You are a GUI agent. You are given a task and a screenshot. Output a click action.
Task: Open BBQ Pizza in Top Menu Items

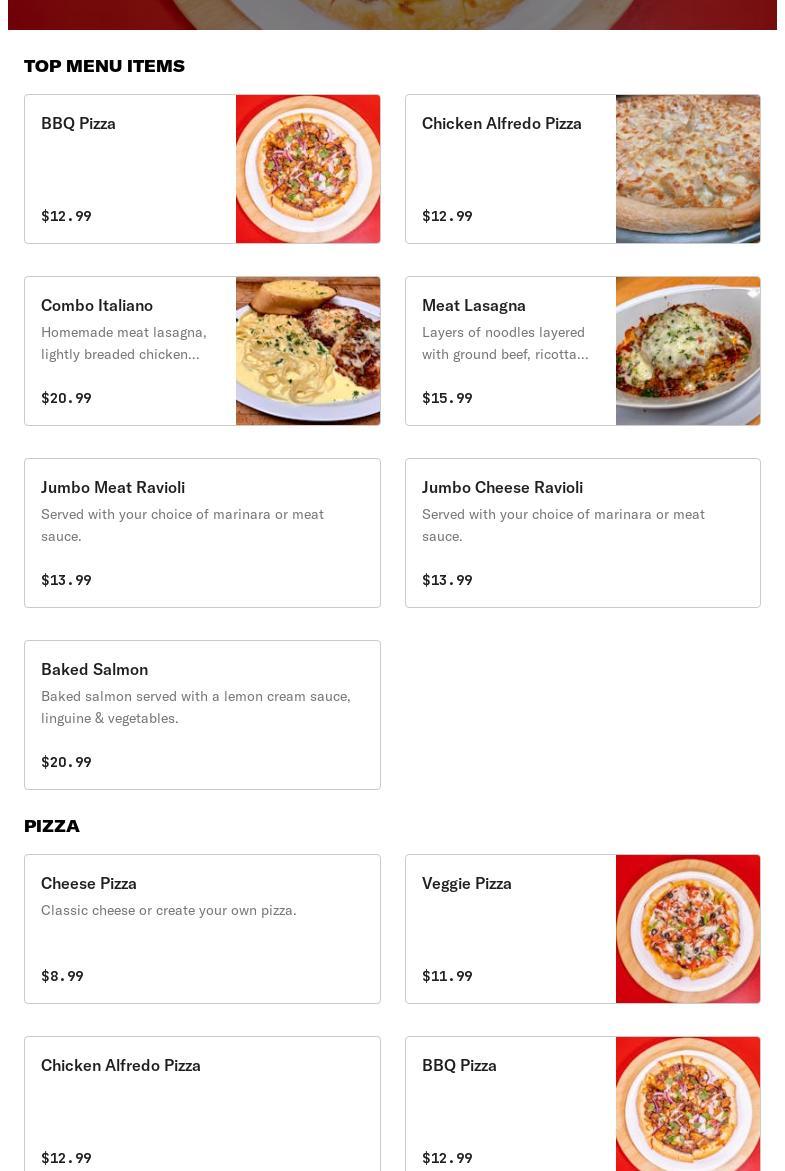tap(202, 169)
